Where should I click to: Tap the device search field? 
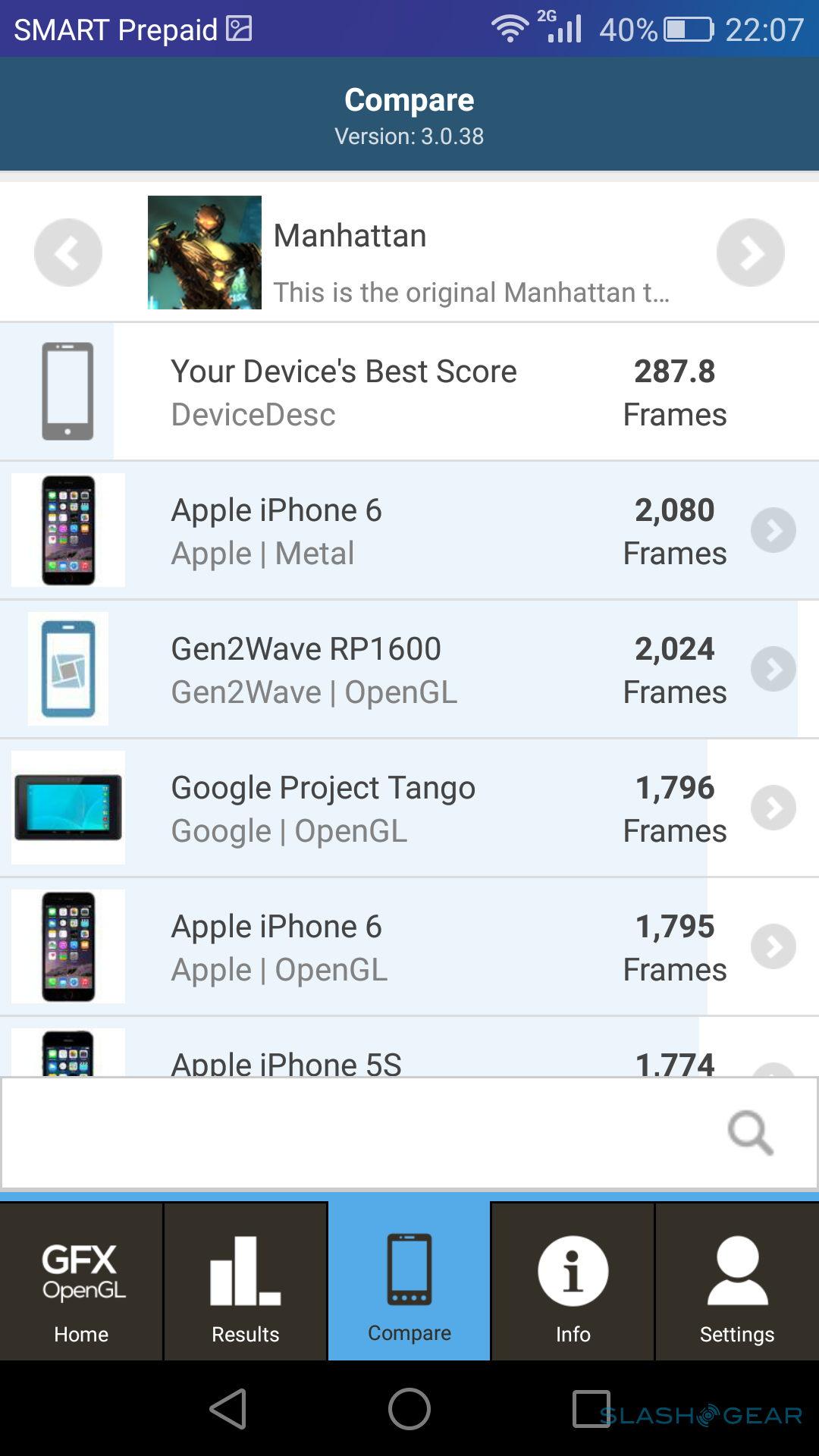(356, 1133)
